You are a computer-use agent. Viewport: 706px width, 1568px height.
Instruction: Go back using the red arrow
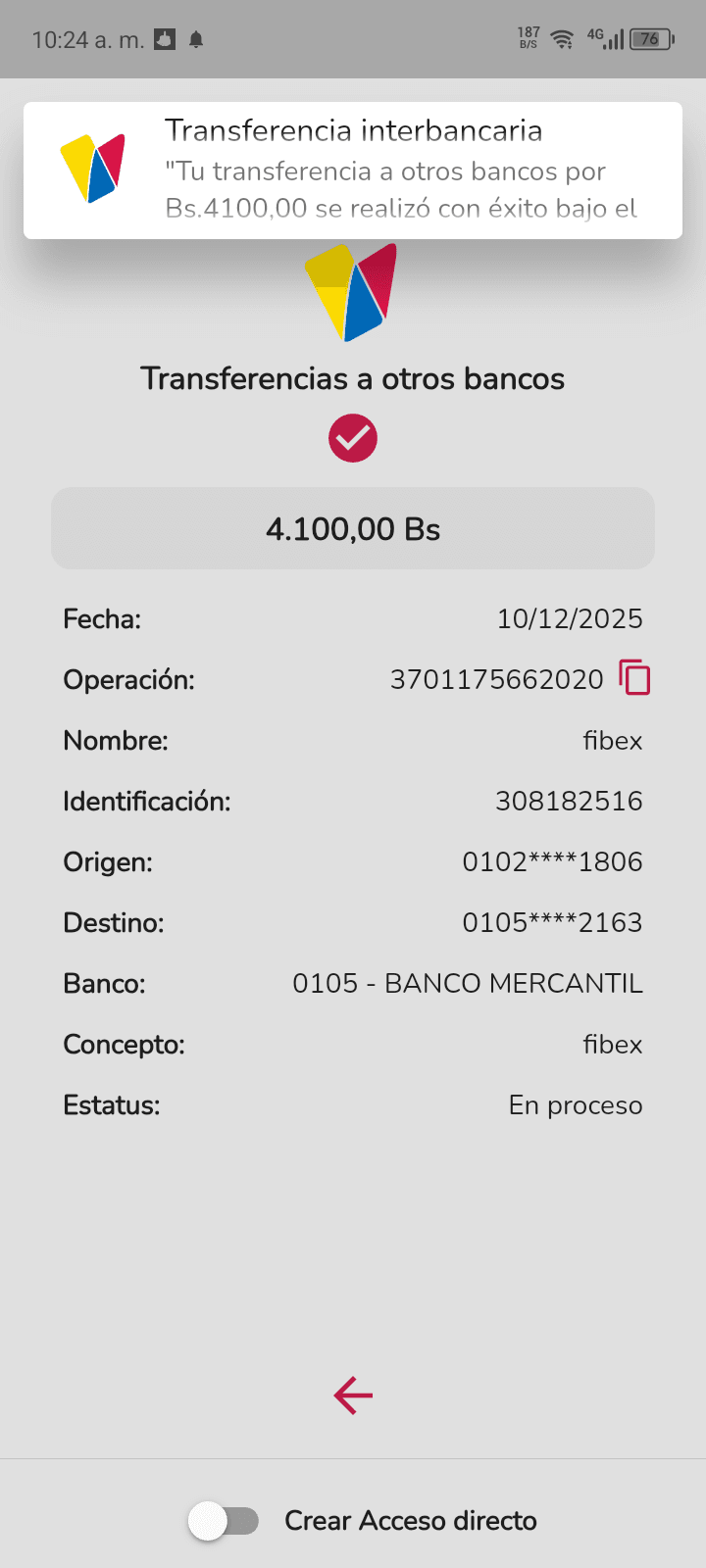353,1395
